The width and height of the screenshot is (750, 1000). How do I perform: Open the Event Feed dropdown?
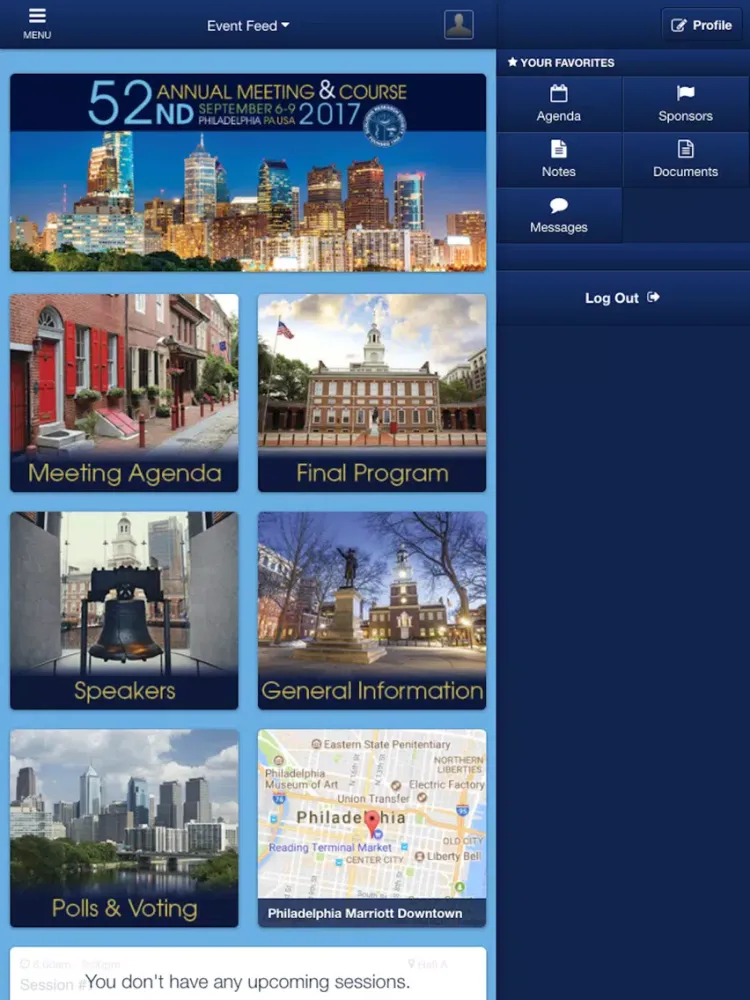pyautogui.click(x=247, y=25)
